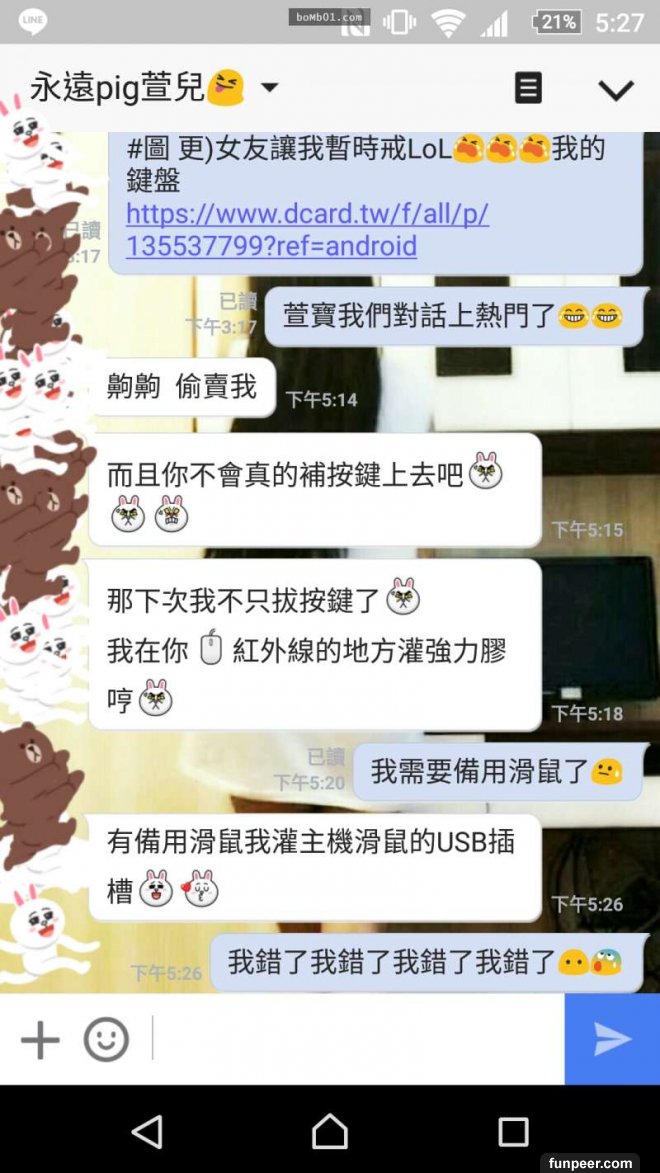
Task: Open the notes icon in the header
Action: coord(528,88)
